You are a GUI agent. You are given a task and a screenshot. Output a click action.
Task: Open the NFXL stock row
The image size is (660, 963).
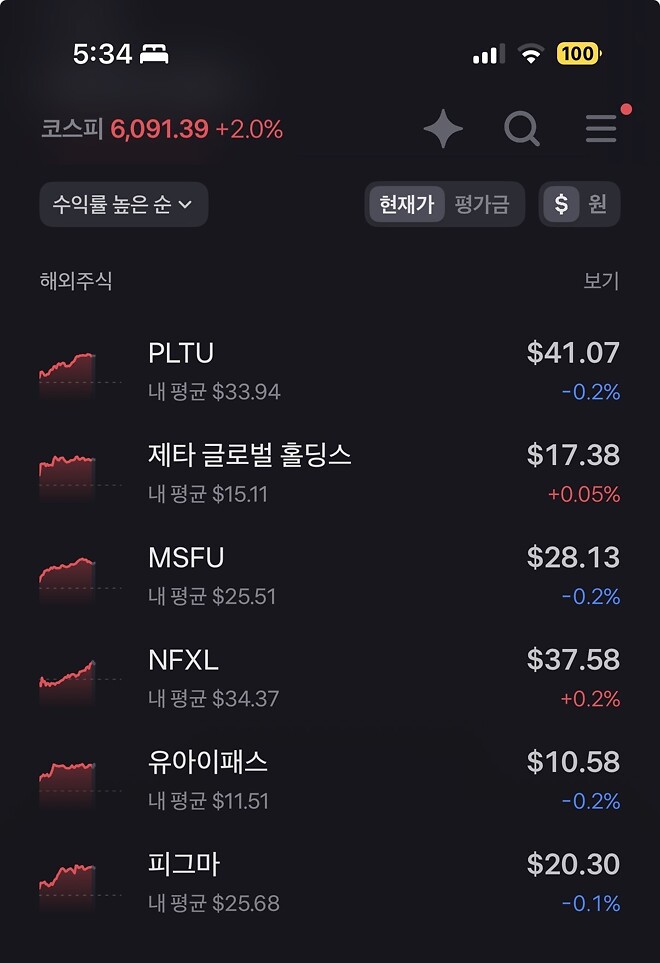(x=330, y=678)
